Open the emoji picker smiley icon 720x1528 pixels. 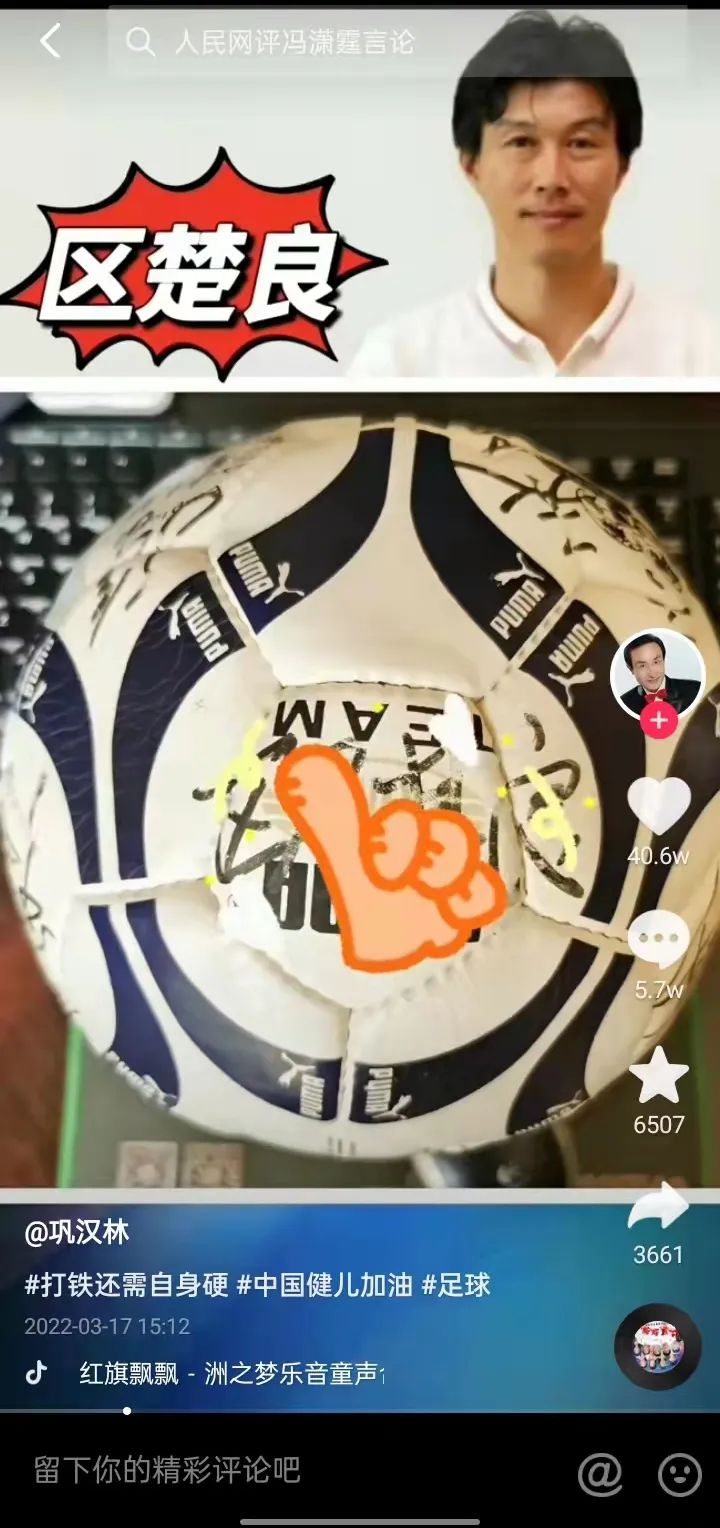click(x=680, y=1473)
